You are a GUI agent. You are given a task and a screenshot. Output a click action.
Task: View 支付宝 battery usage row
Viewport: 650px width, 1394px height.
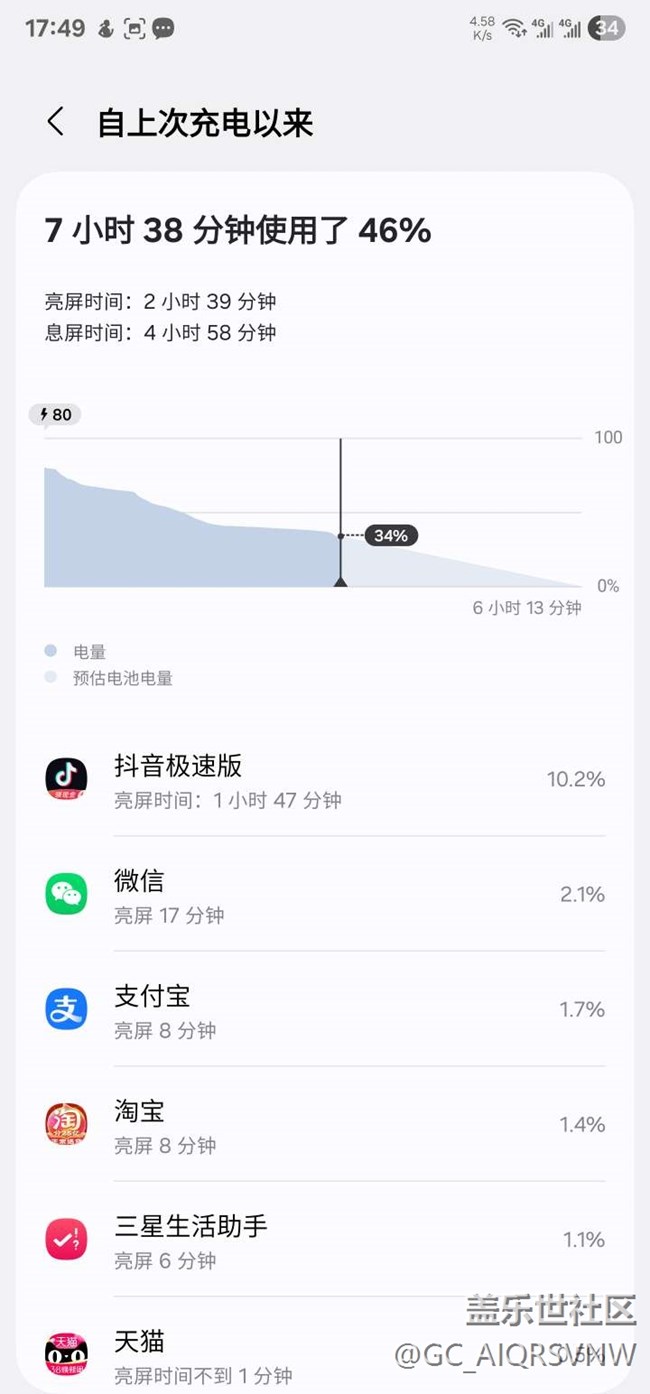[325, 1009]
